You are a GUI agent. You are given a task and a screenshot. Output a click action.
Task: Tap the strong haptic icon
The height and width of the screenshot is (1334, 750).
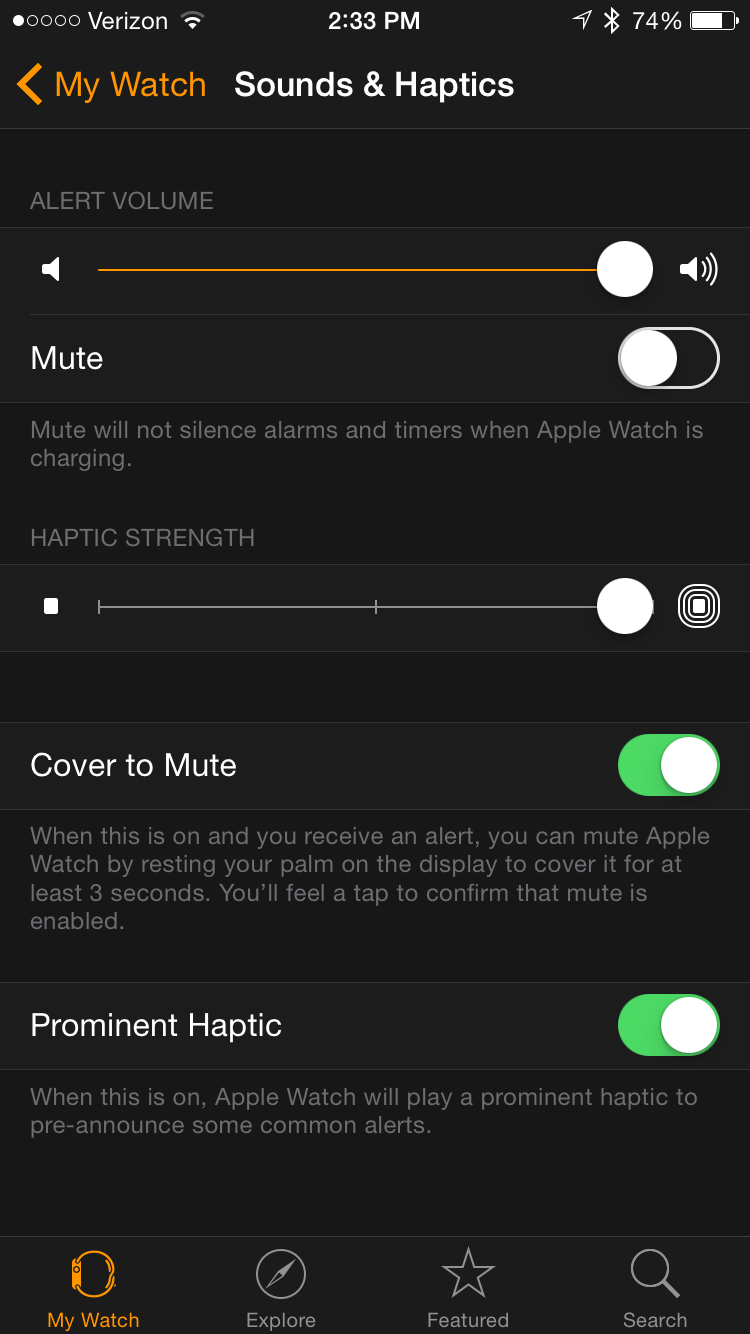coord(698,606)
